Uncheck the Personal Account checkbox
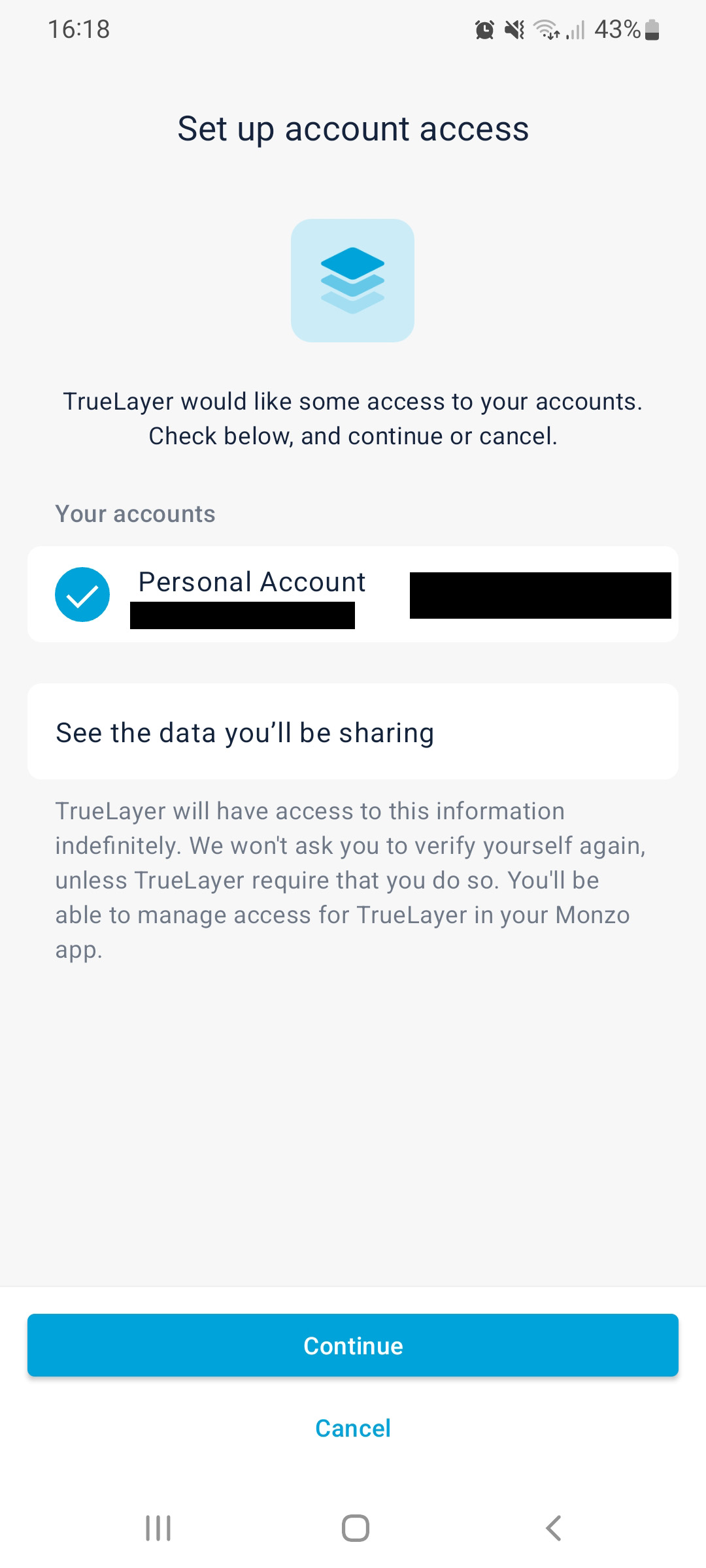The image size is (706, 1568). point(82,595)
